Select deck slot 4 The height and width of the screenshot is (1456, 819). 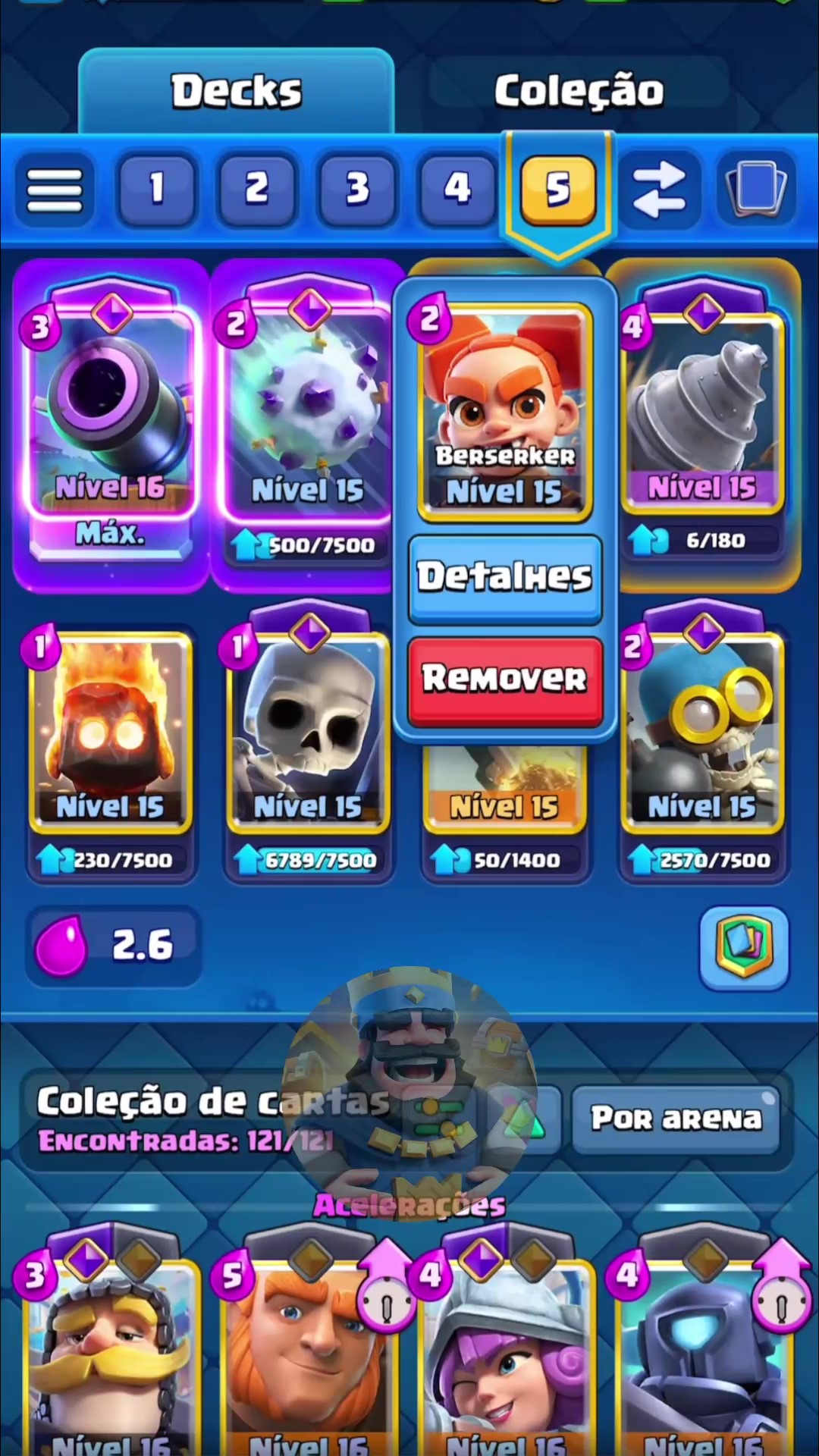pyautogui.click(x=457, y=189)
